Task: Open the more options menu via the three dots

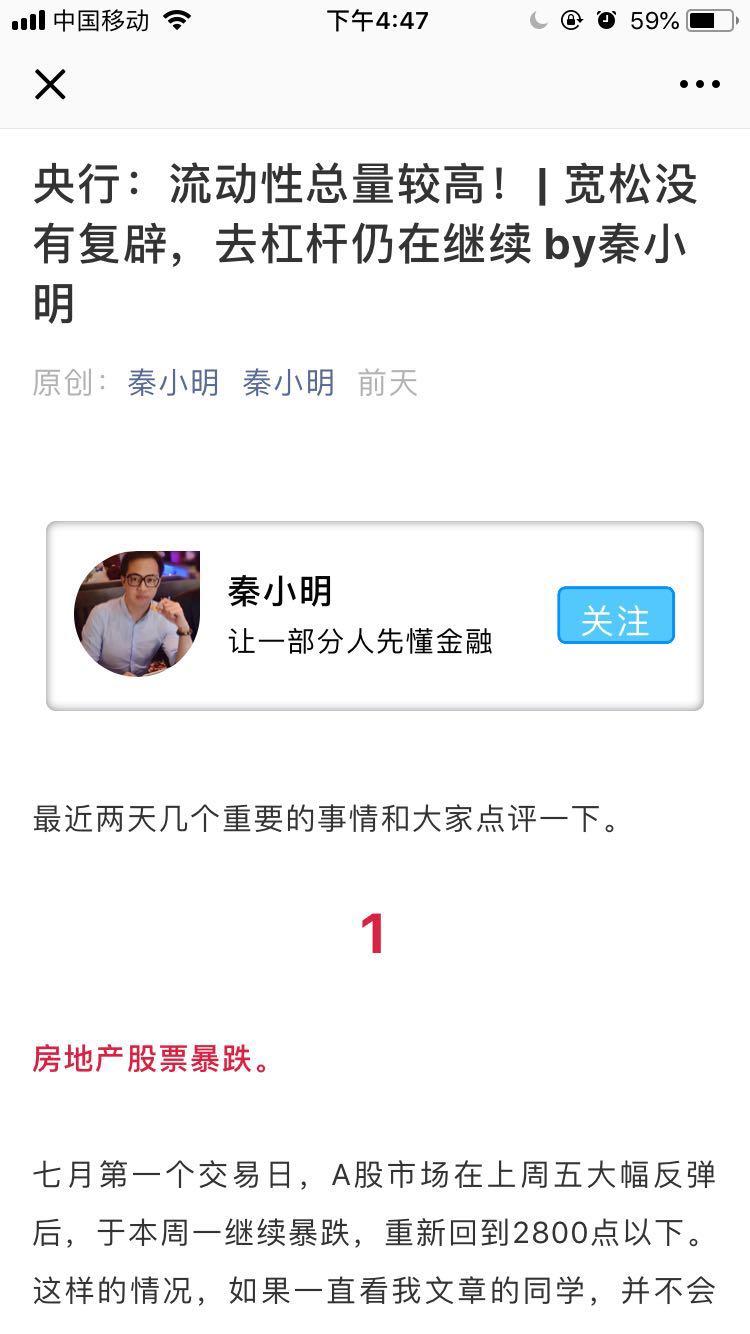Action: 697,84
